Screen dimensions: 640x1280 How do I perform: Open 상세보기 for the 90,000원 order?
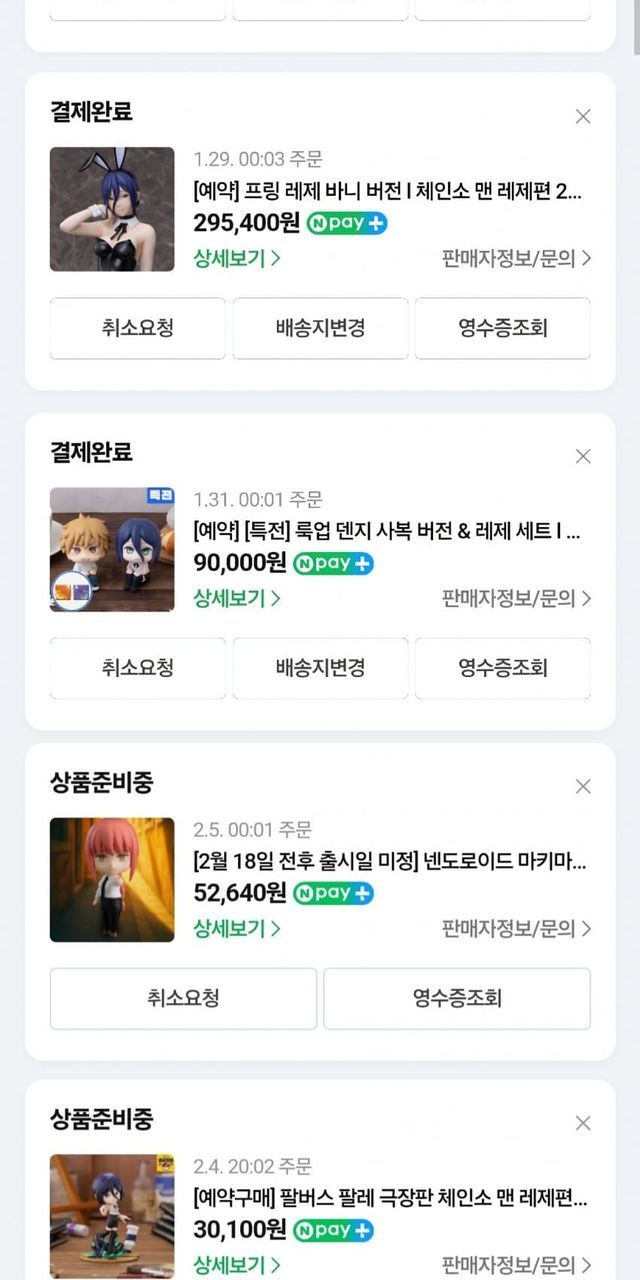tap(237, 598)
